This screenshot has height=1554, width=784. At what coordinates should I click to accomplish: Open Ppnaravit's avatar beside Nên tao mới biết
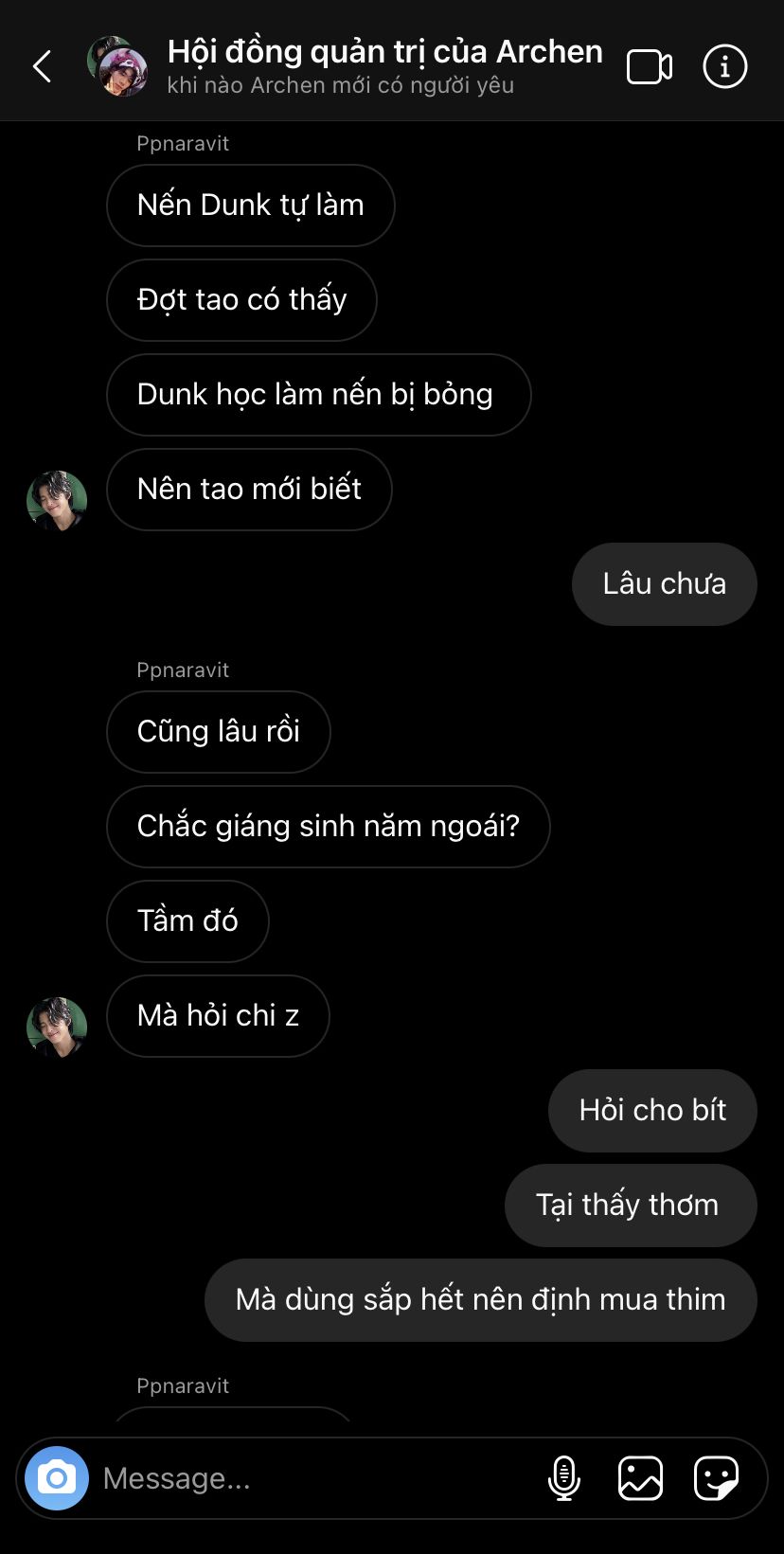coord(57,500)
